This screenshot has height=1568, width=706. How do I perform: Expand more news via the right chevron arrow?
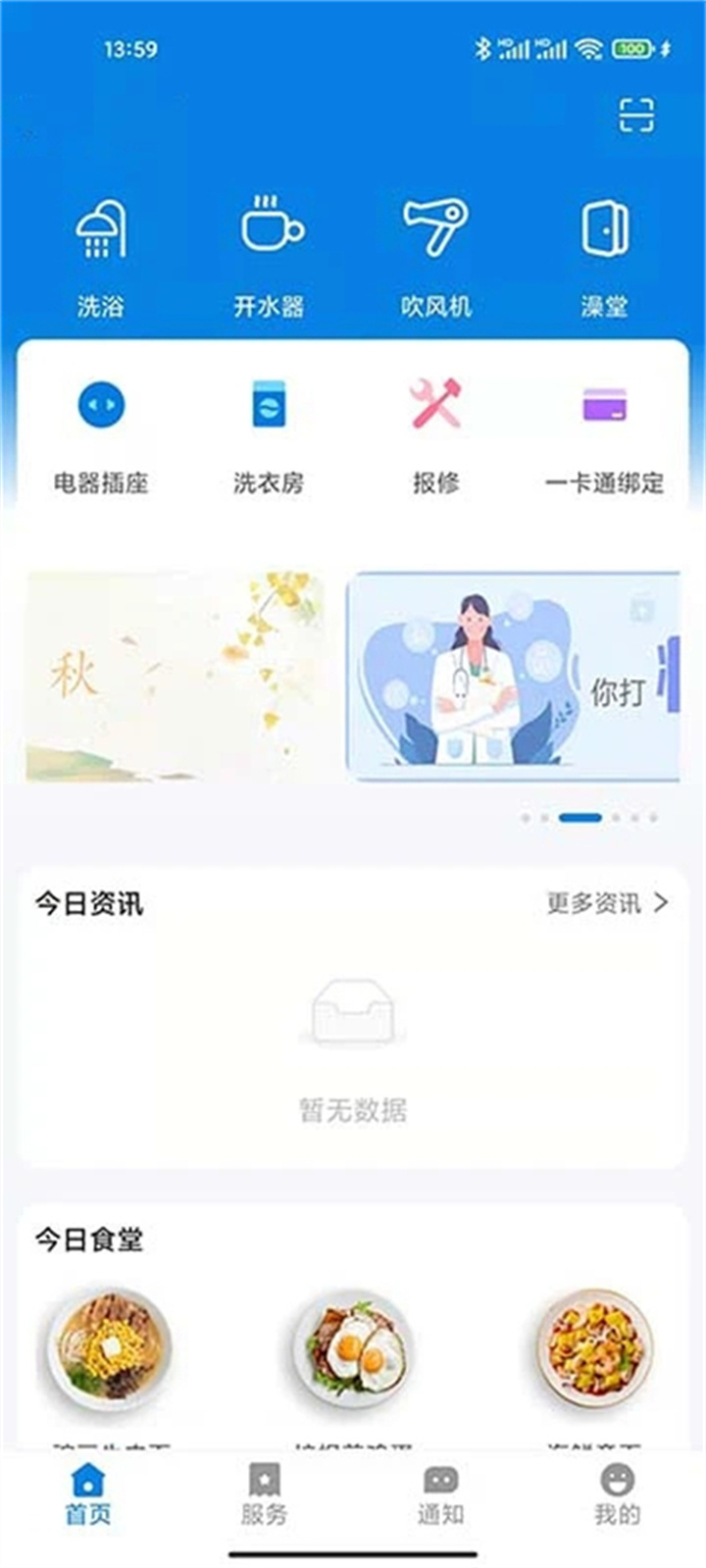[x=662, y=905]
